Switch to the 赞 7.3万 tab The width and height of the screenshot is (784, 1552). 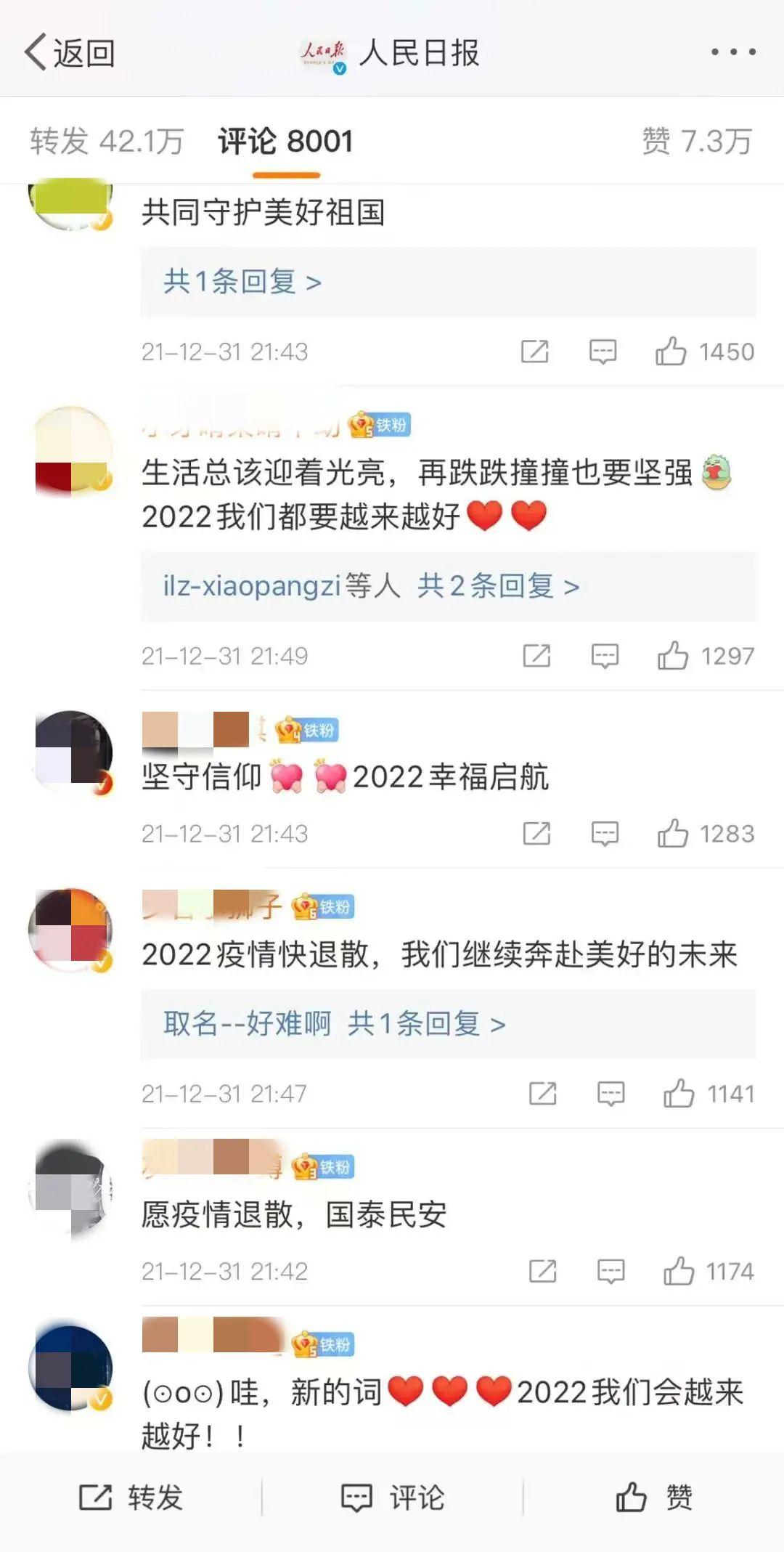tap(696, 141)
